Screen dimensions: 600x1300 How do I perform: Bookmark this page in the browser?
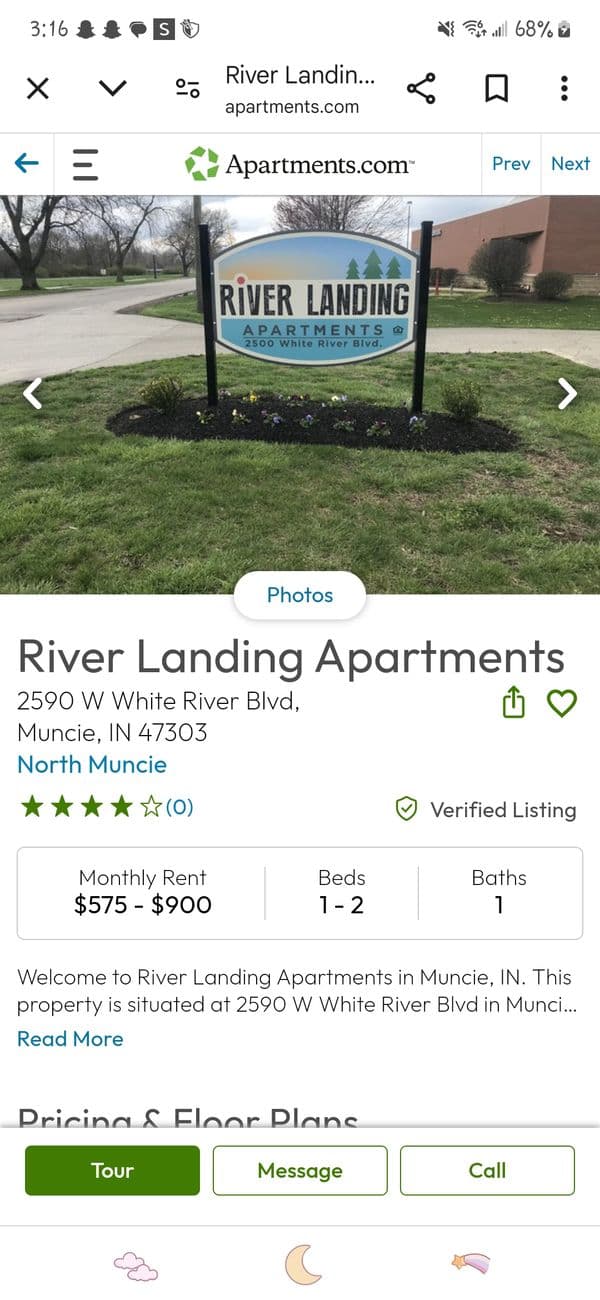495,89
